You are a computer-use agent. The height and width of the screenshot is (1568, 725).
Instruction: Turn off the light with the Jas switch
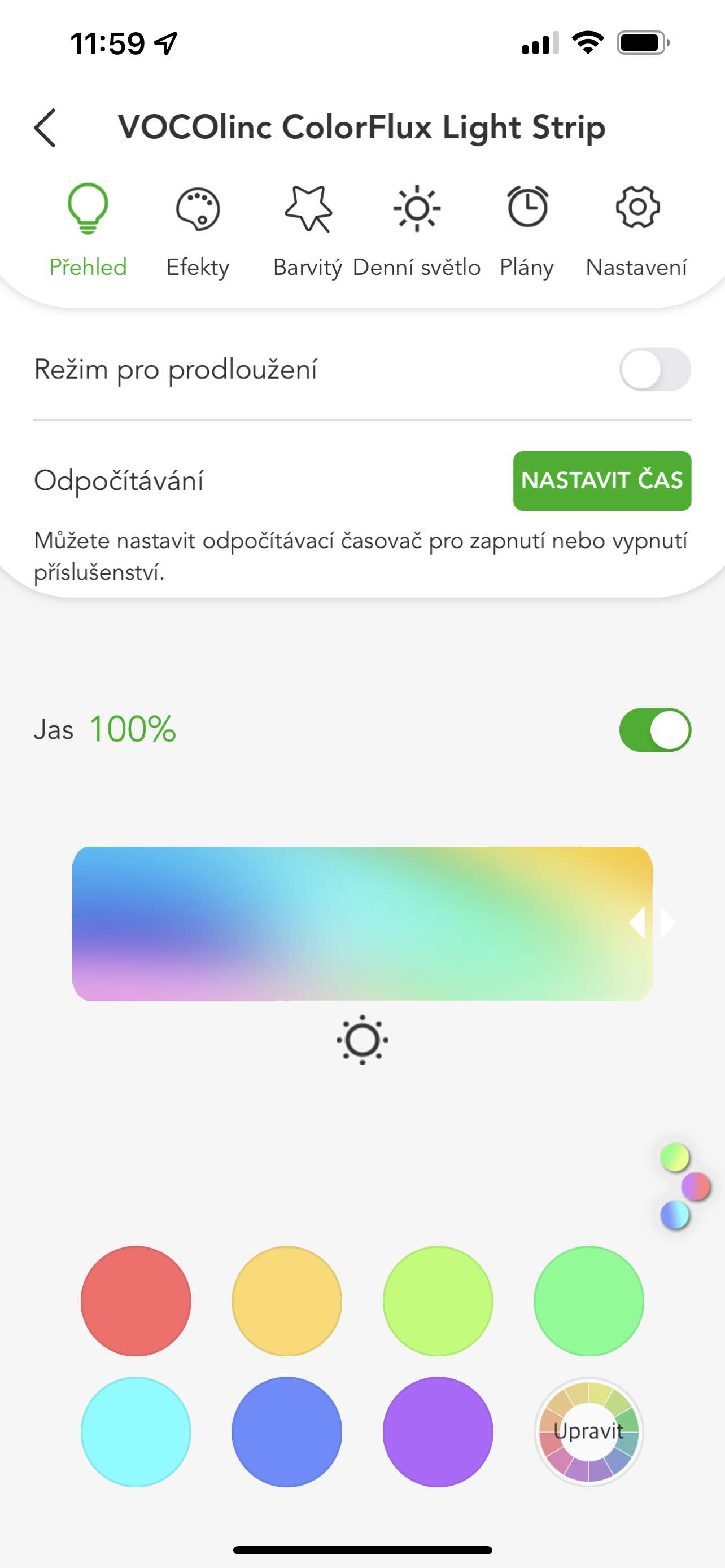click(x=655, y=730)
